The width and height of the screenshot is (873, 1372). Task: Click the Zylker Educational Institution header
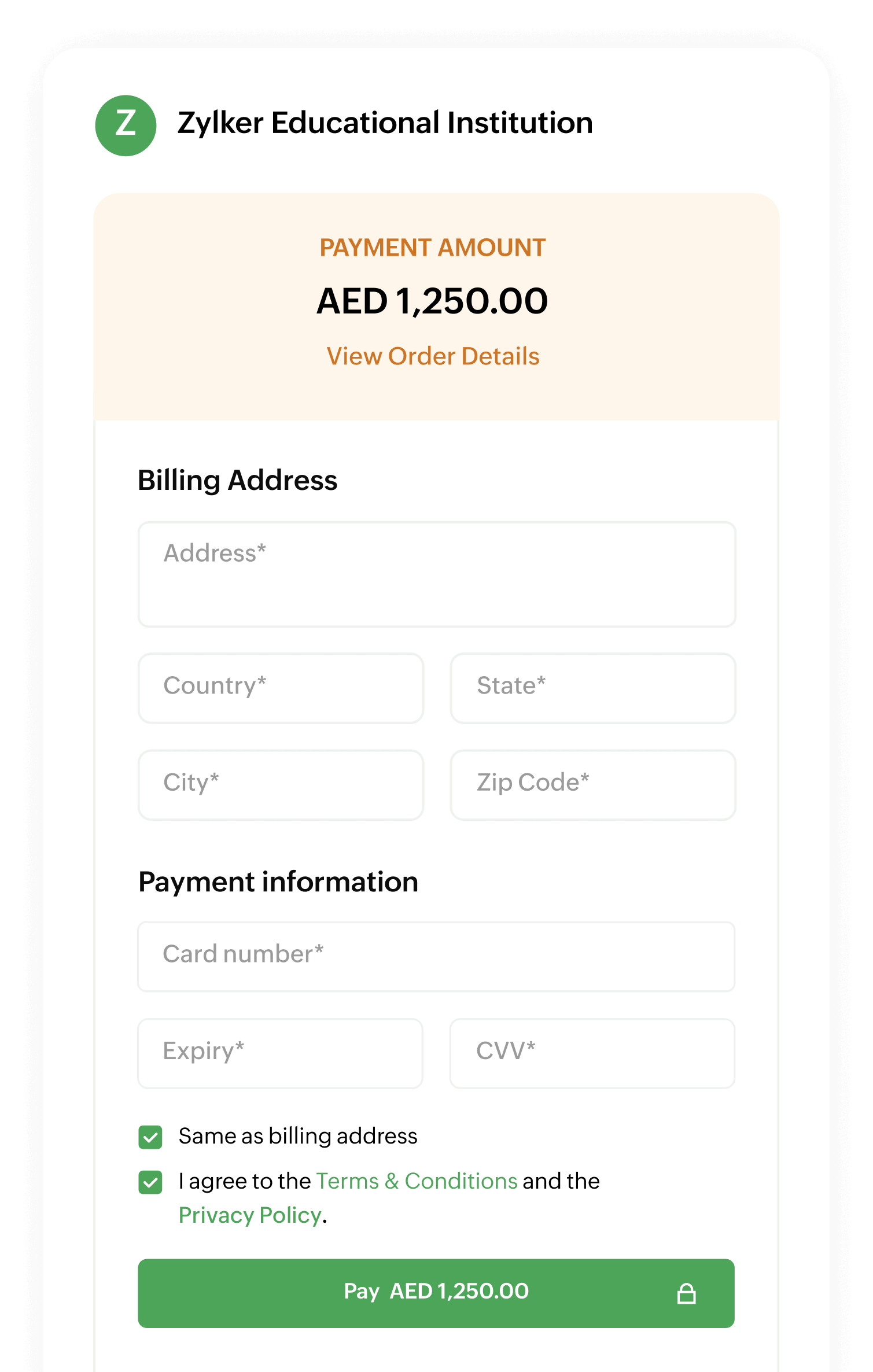pos(384,122)
